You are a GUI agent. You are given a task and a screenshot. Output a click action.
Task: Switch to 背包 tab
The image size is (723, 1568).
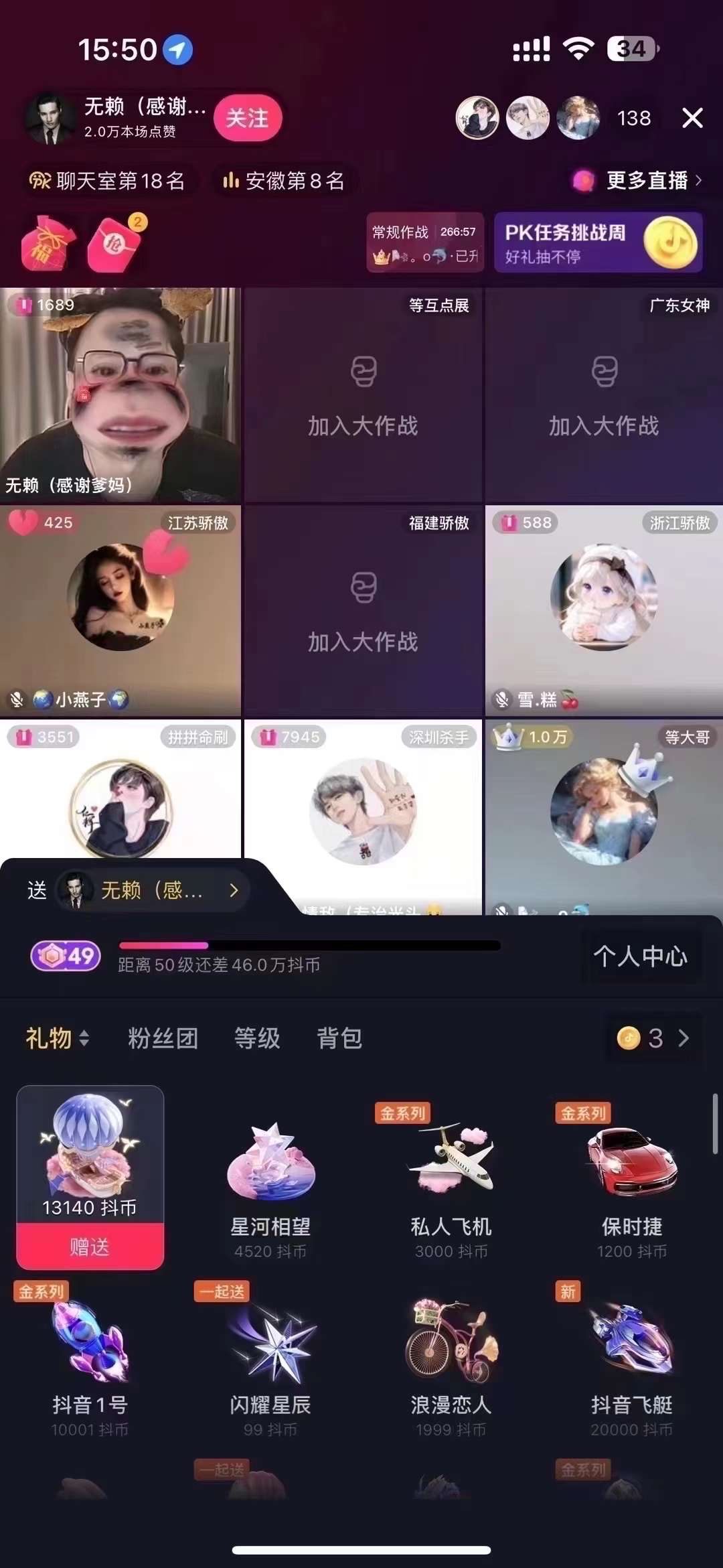click(339, 1038)
